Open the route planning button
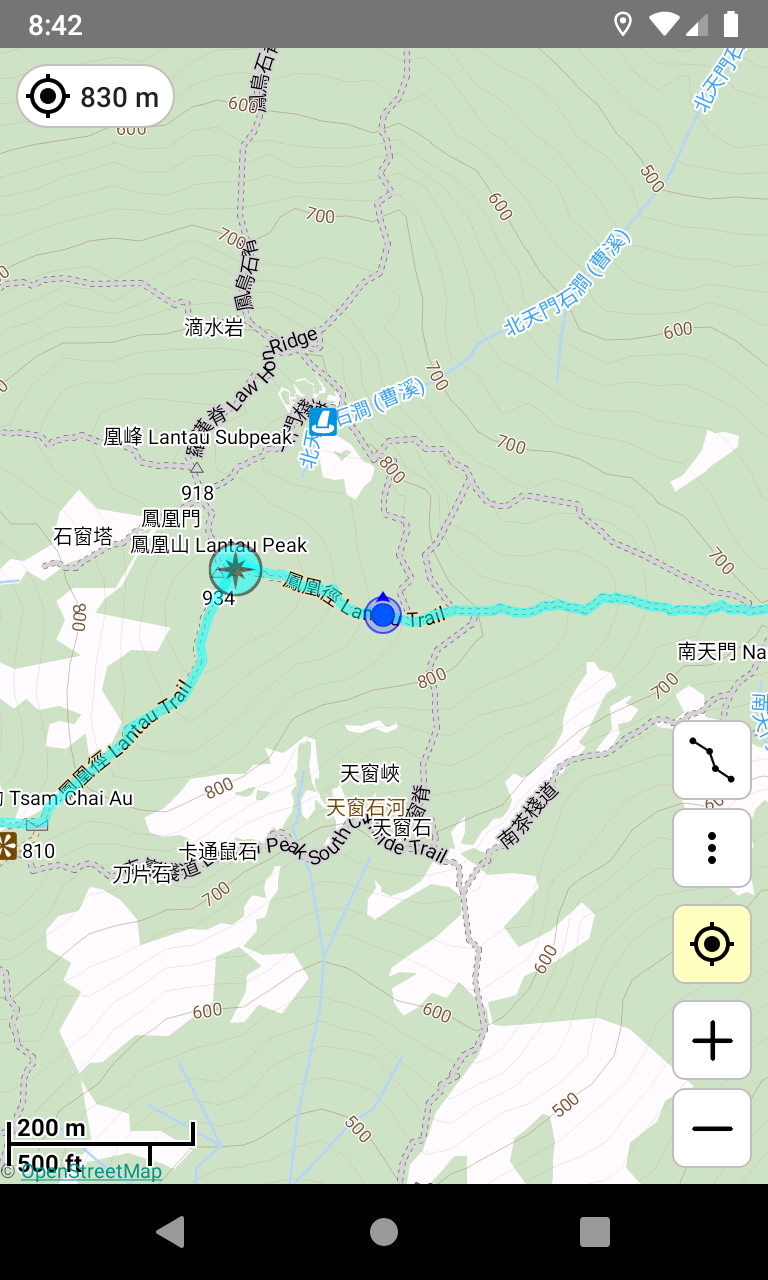768x1280 pixels. [x=712, y=760]
